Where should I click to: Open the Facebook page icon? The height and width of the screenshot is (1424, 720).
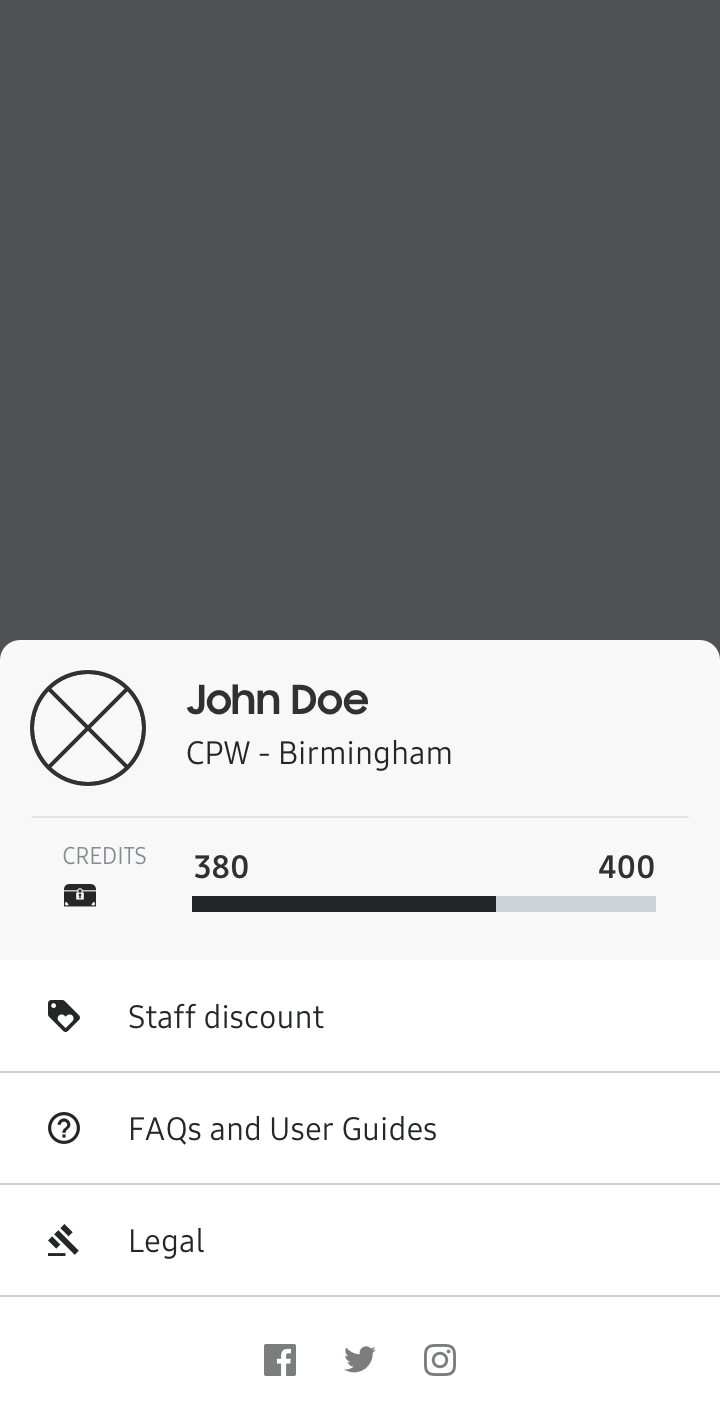pyautogui.click(x=280, y=1360)
